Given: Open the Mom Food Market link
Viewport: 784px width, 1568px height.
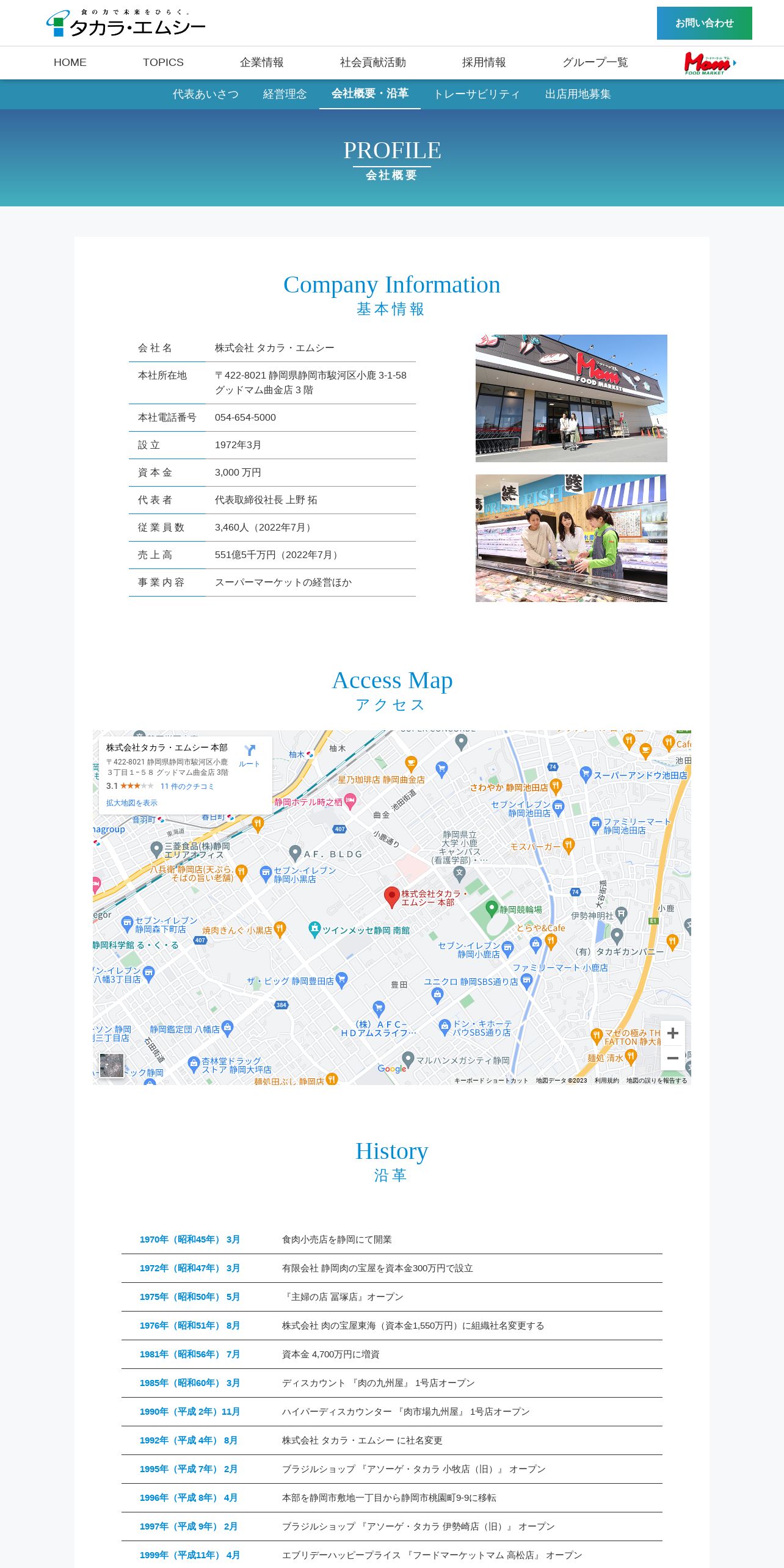Looking at the screenshot, I should 710,63.
